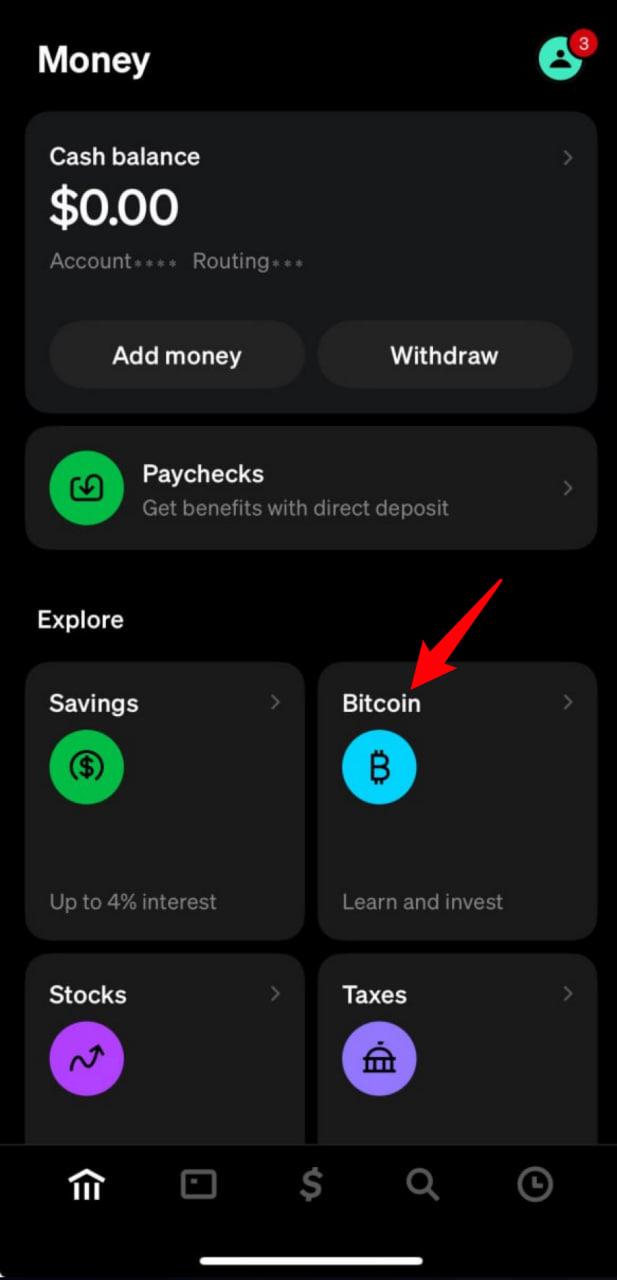
Task: Open Paychecks direct deposit row
Action: [310, 488]
